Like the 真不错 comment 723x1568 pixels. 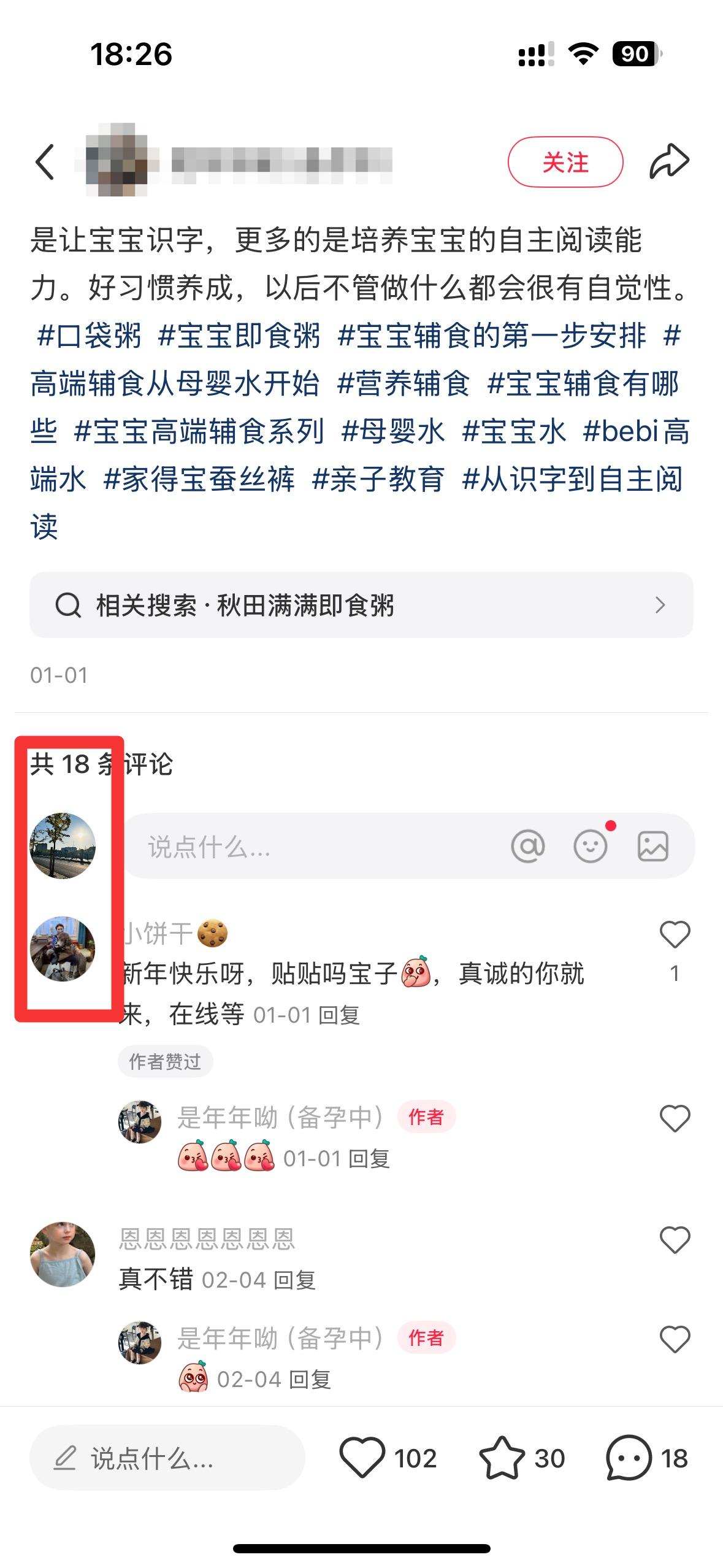coord(675,1240)
